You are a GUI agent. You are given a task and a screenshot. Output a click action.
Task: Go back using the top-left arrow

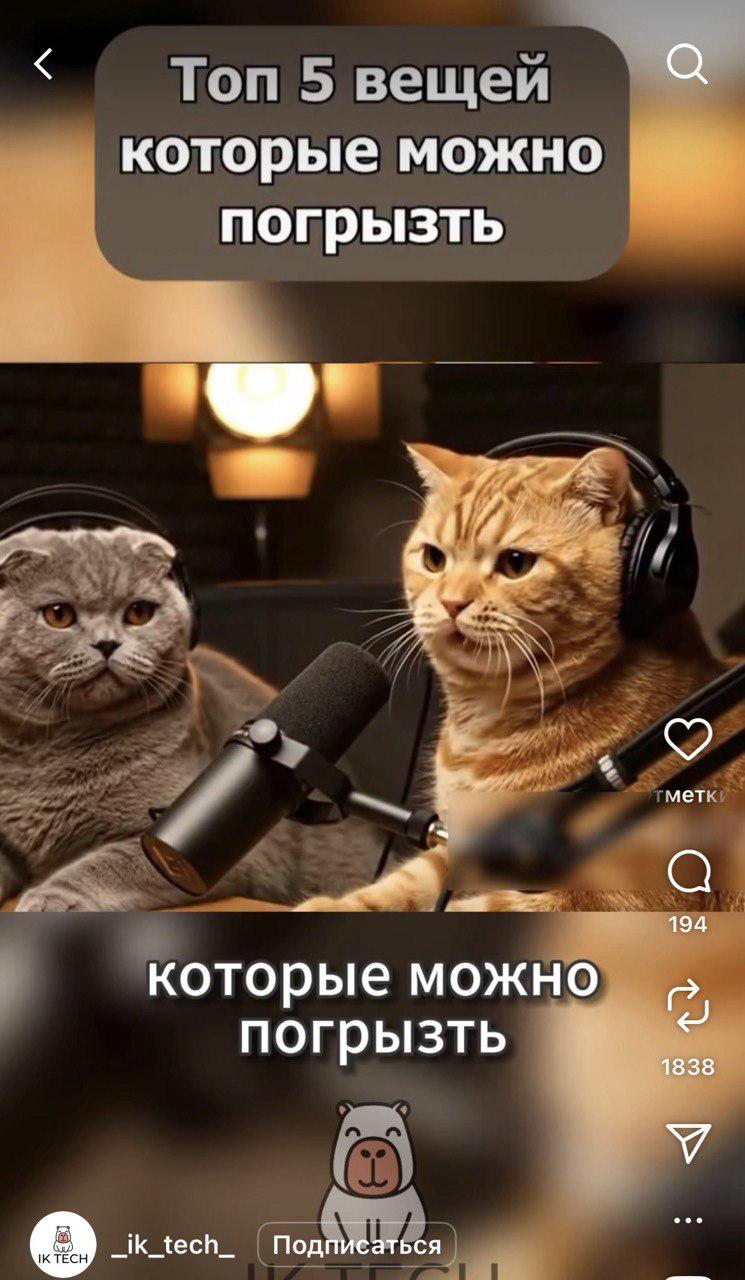[x=43, y=65]
